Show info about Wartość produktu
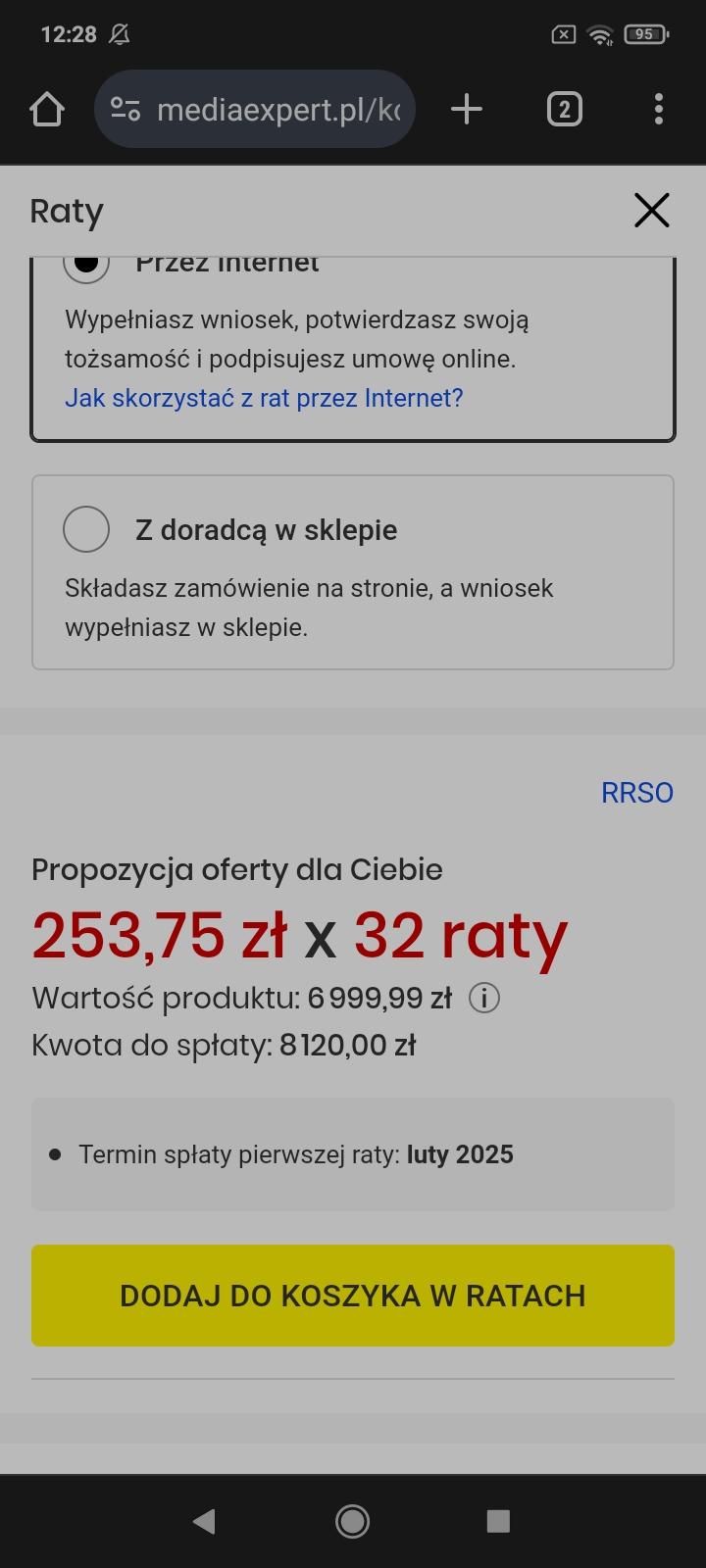 pyautogui.click(x=484, y=999)
